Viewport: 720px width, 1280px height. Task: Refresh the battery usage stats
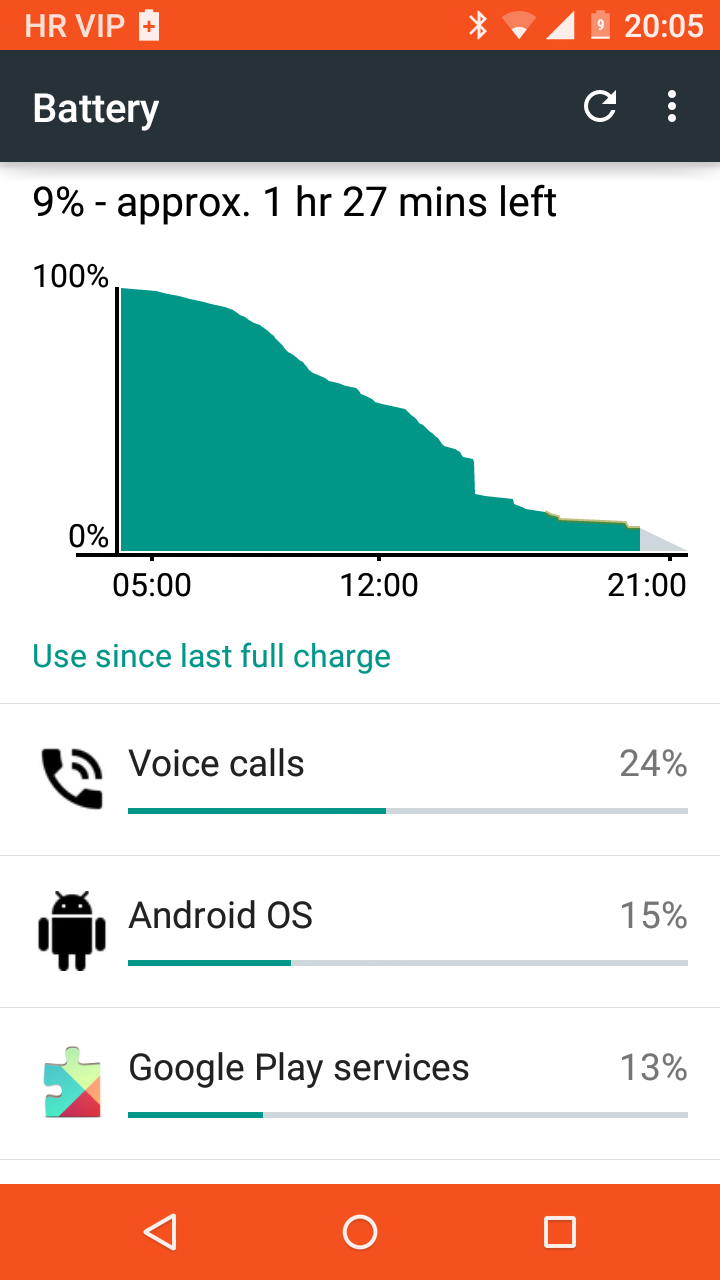coord(600,106)
